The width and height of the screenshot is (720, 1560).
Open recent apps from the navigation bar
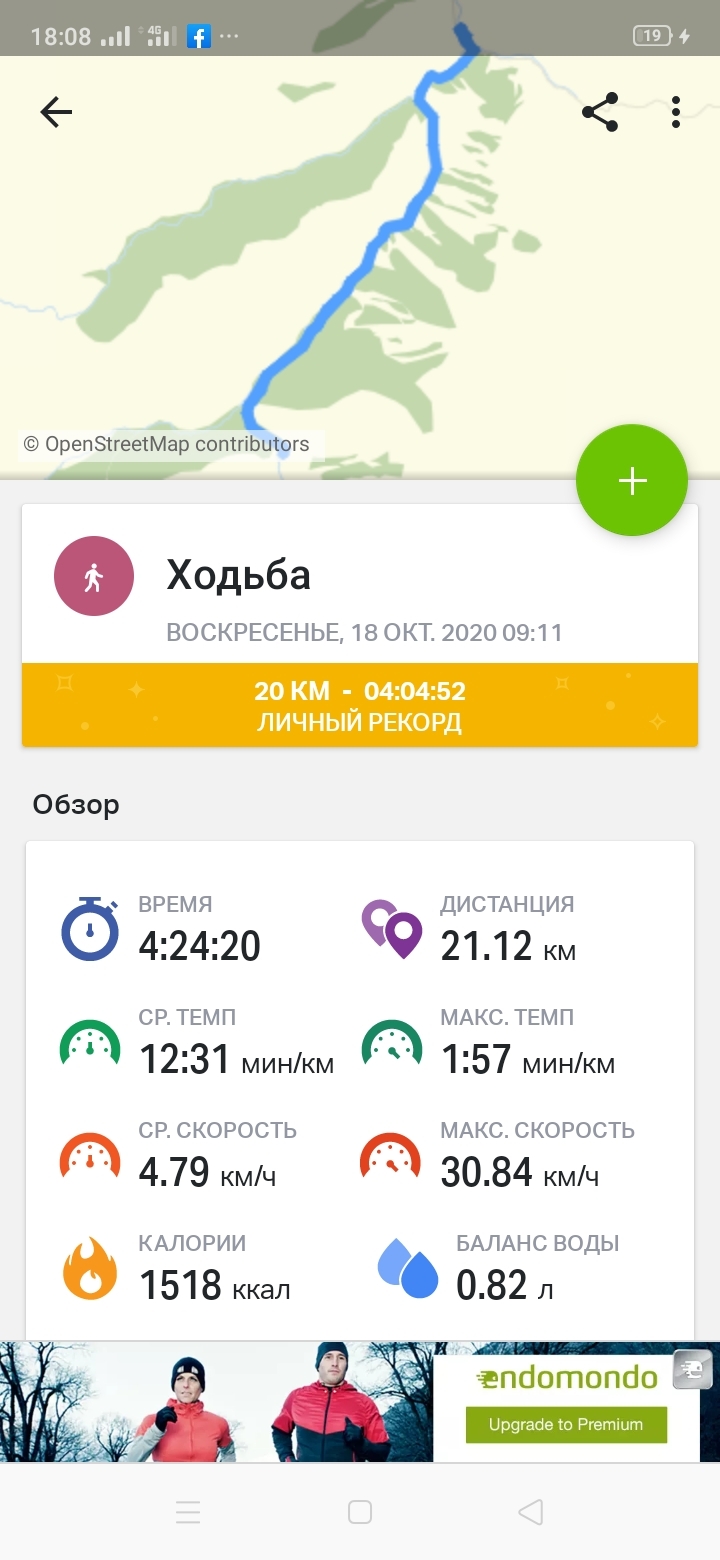(188, 1512)
